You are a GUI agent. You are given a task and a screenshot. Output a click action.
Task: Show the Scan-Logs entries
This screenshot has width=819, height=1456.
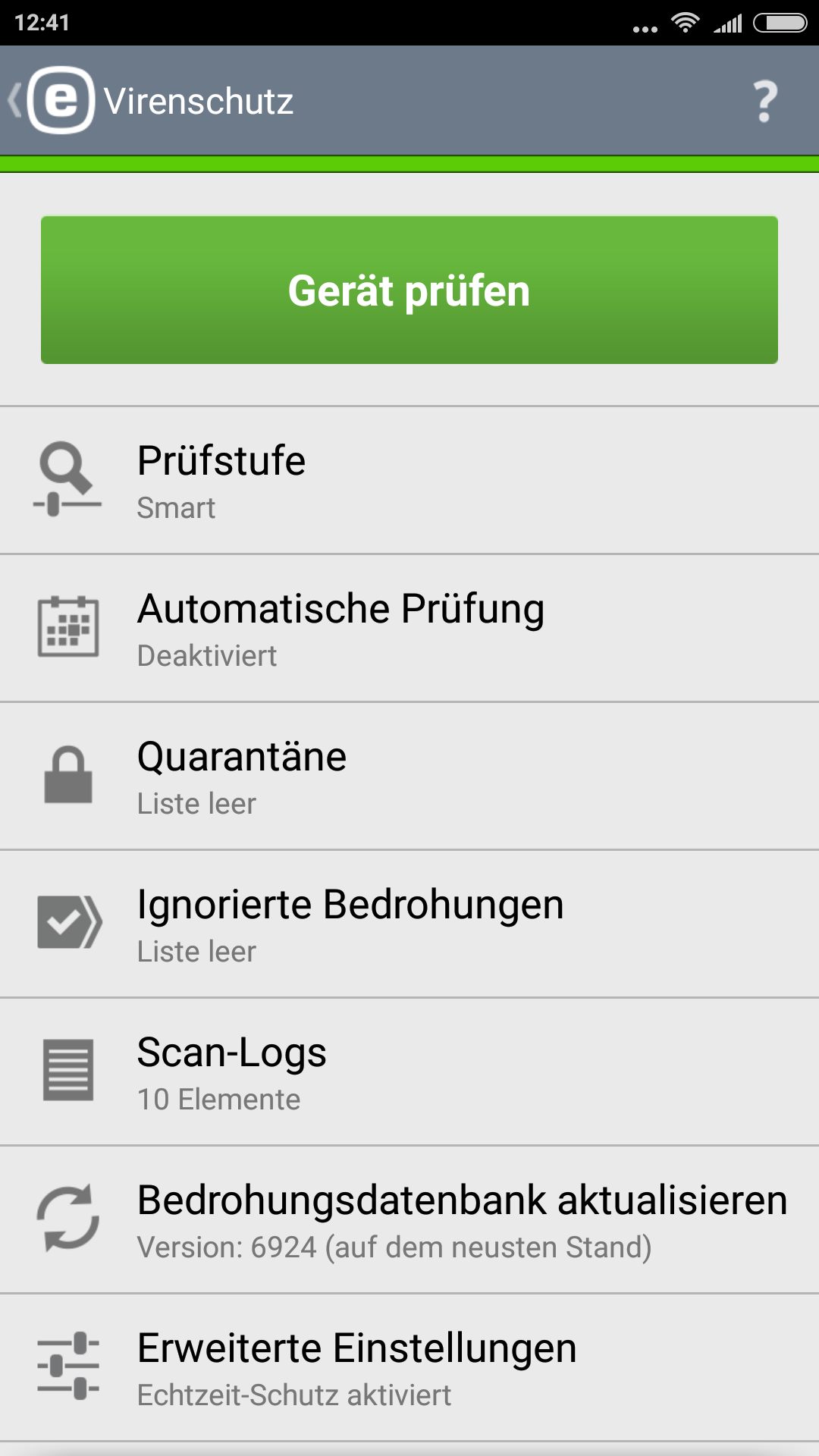pos(409,1072)
